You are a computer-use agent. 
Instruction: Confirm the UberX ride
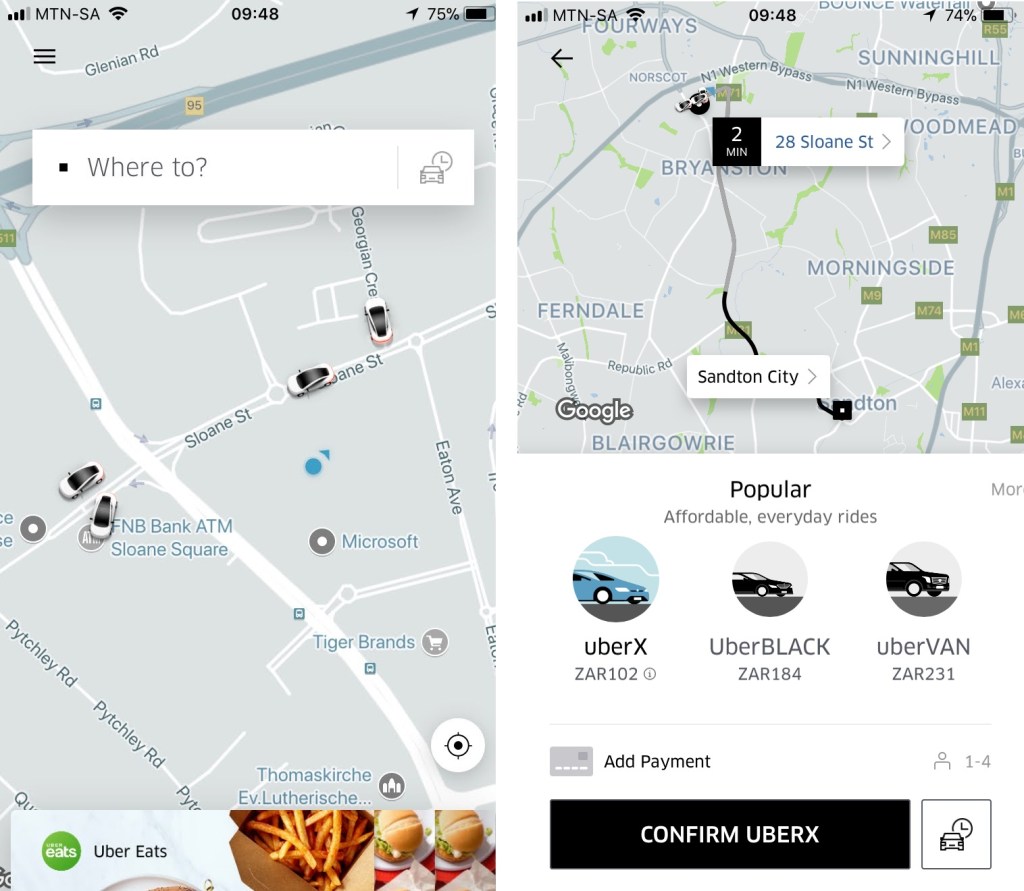click(729, 834)
